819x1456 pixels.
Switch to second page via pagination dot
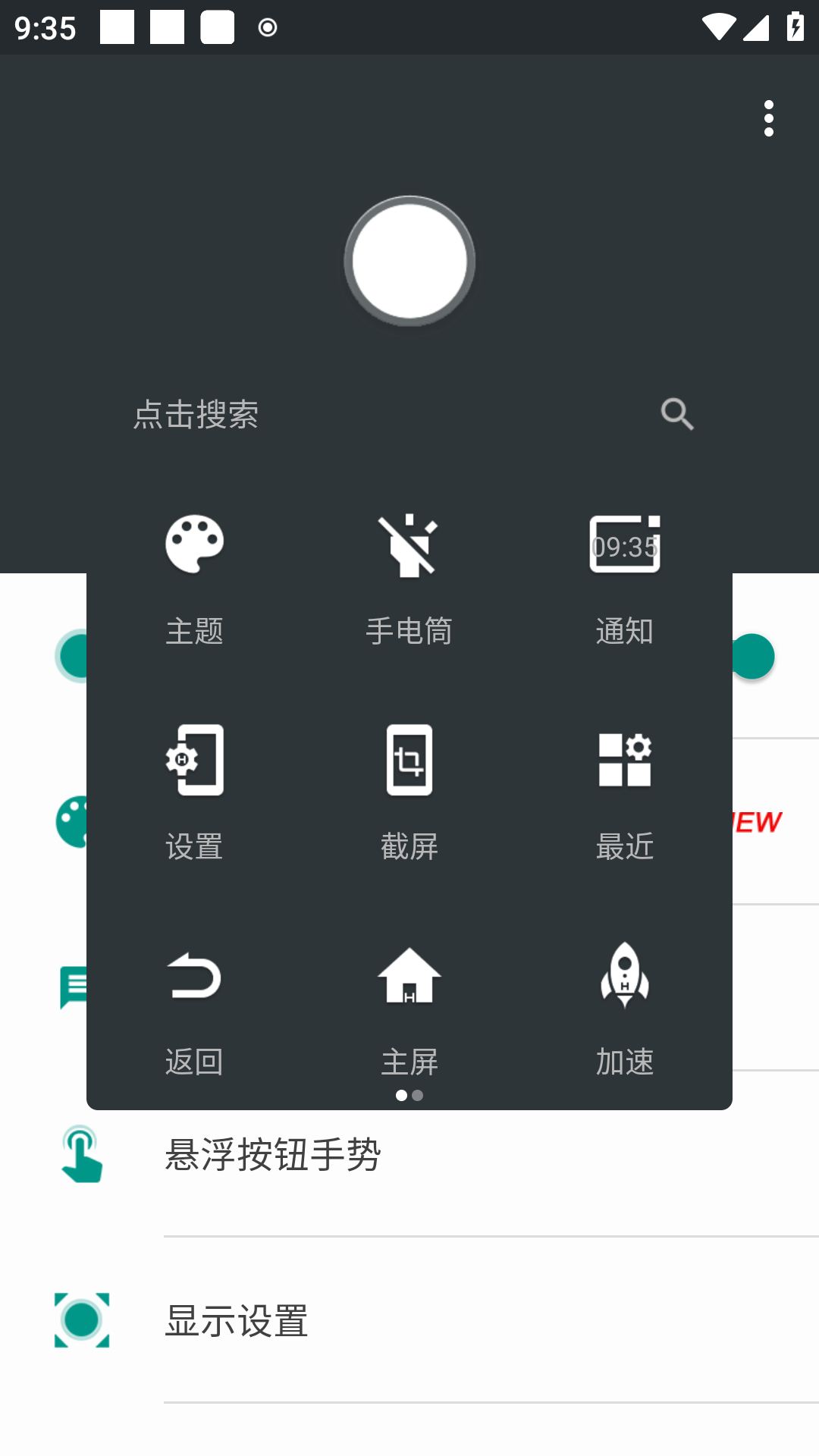(419, 1095)
